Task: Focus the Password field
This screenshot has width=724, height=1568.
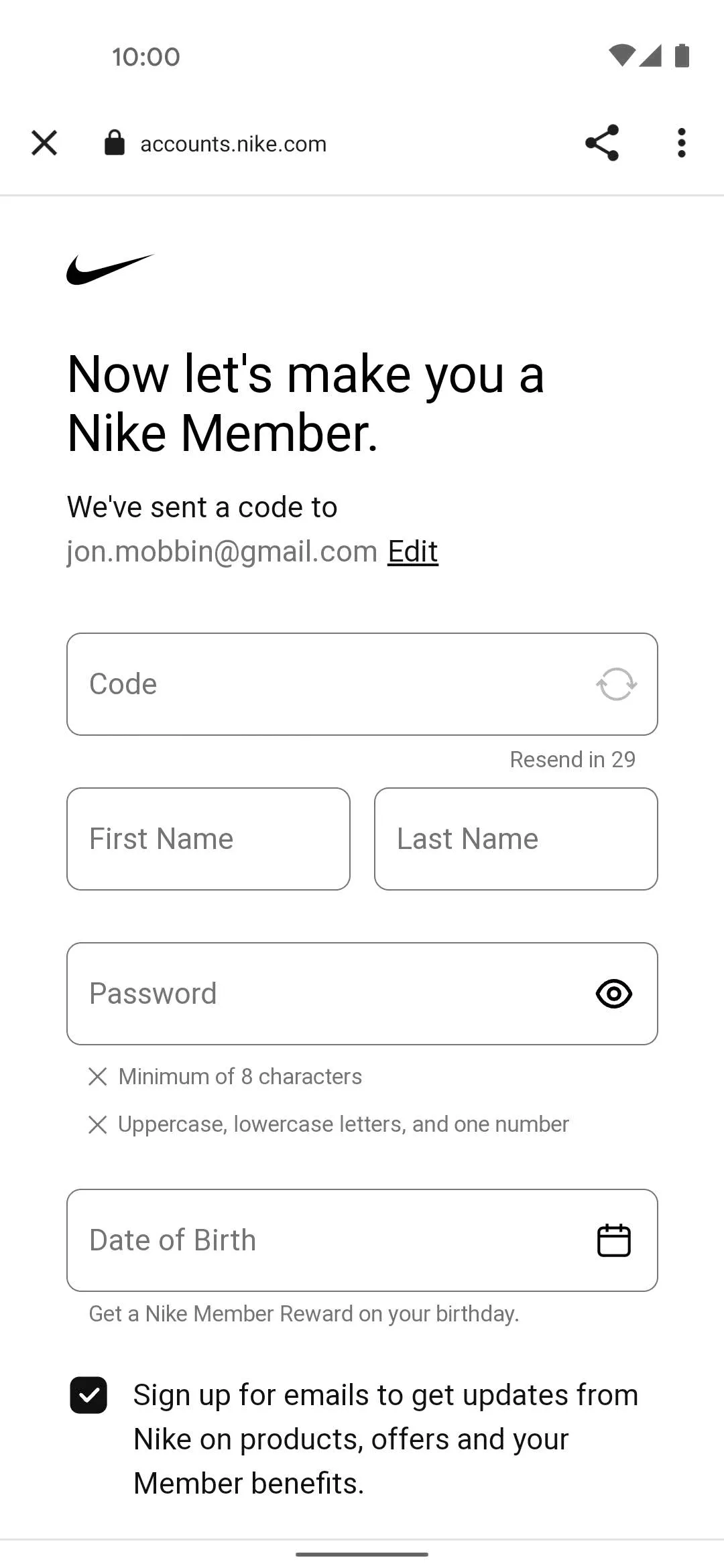Action: (362, 994)
